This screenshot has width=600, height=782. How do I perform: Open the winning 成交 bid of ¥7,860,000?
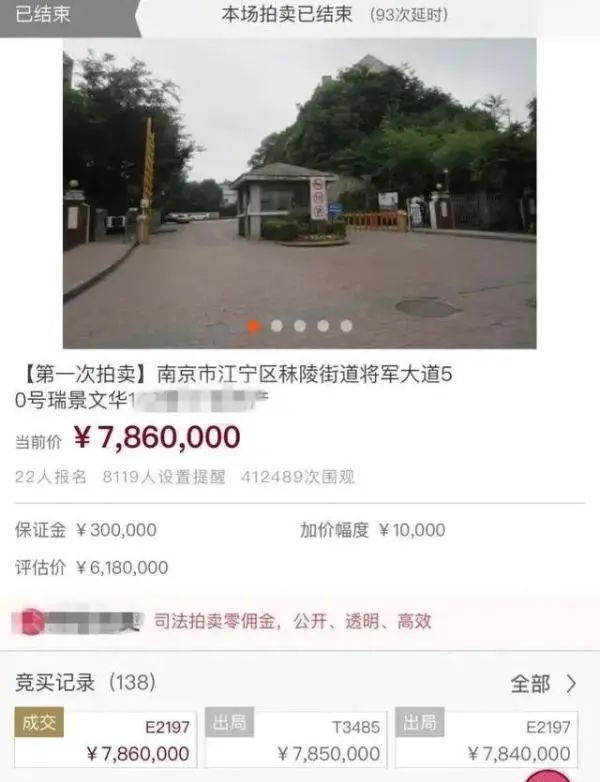click(x=105, y=740)
